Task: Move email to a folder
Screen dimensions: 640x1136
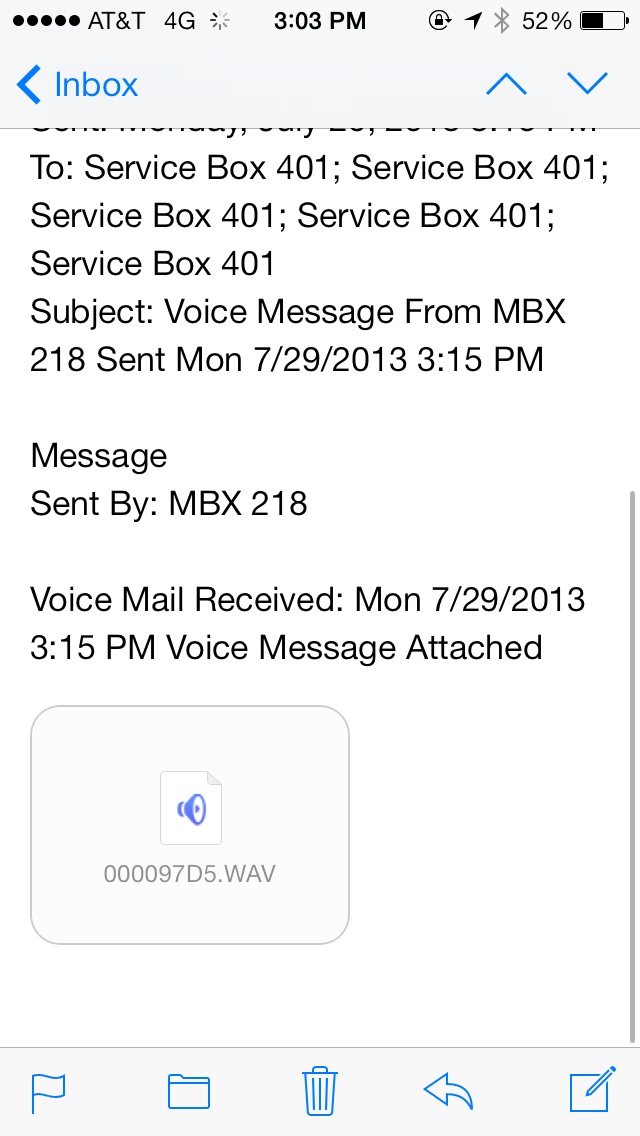Action: pyautogui.click(x=189, y=1092)
